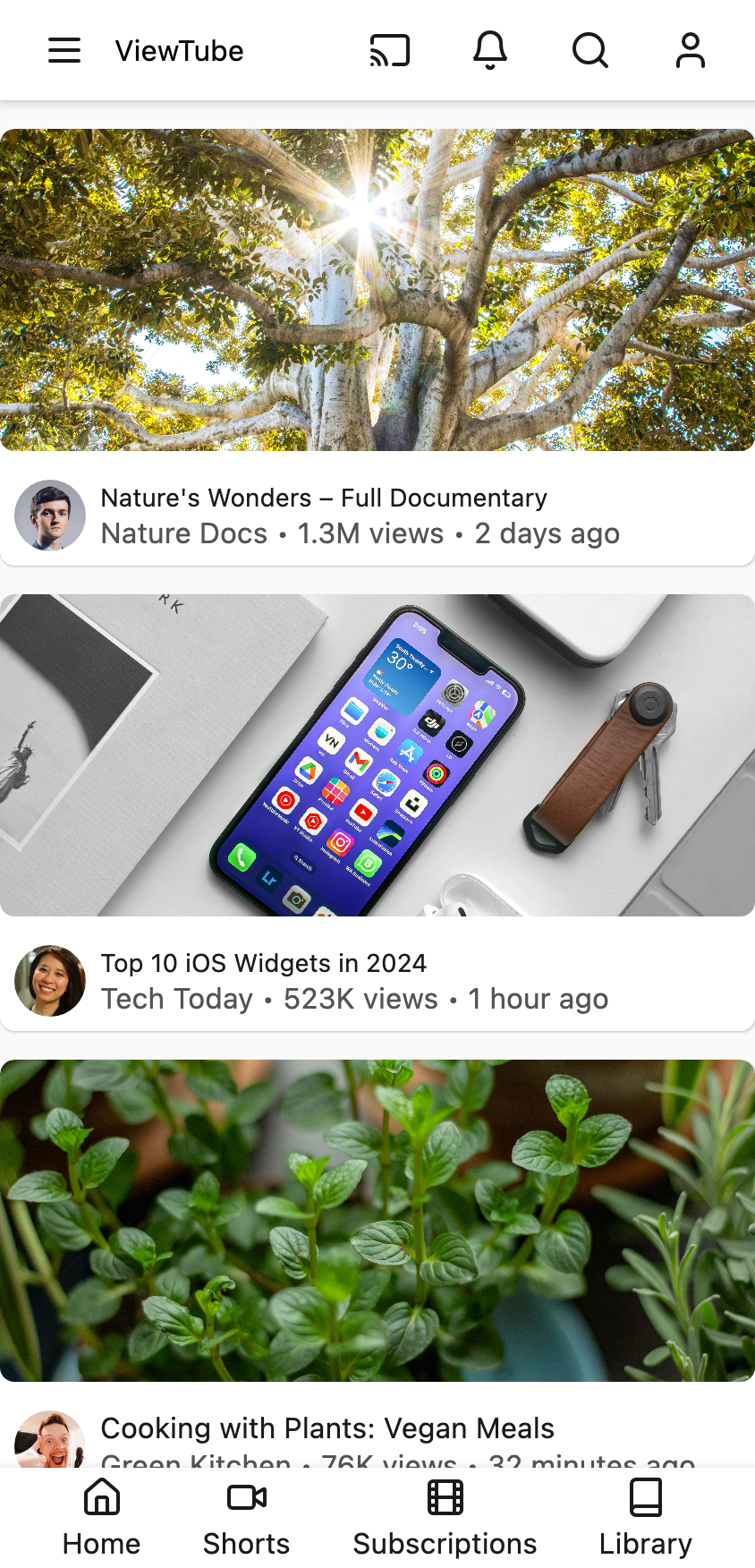
Task: Open the hamburger menu
Action: [x=64, y=51]
